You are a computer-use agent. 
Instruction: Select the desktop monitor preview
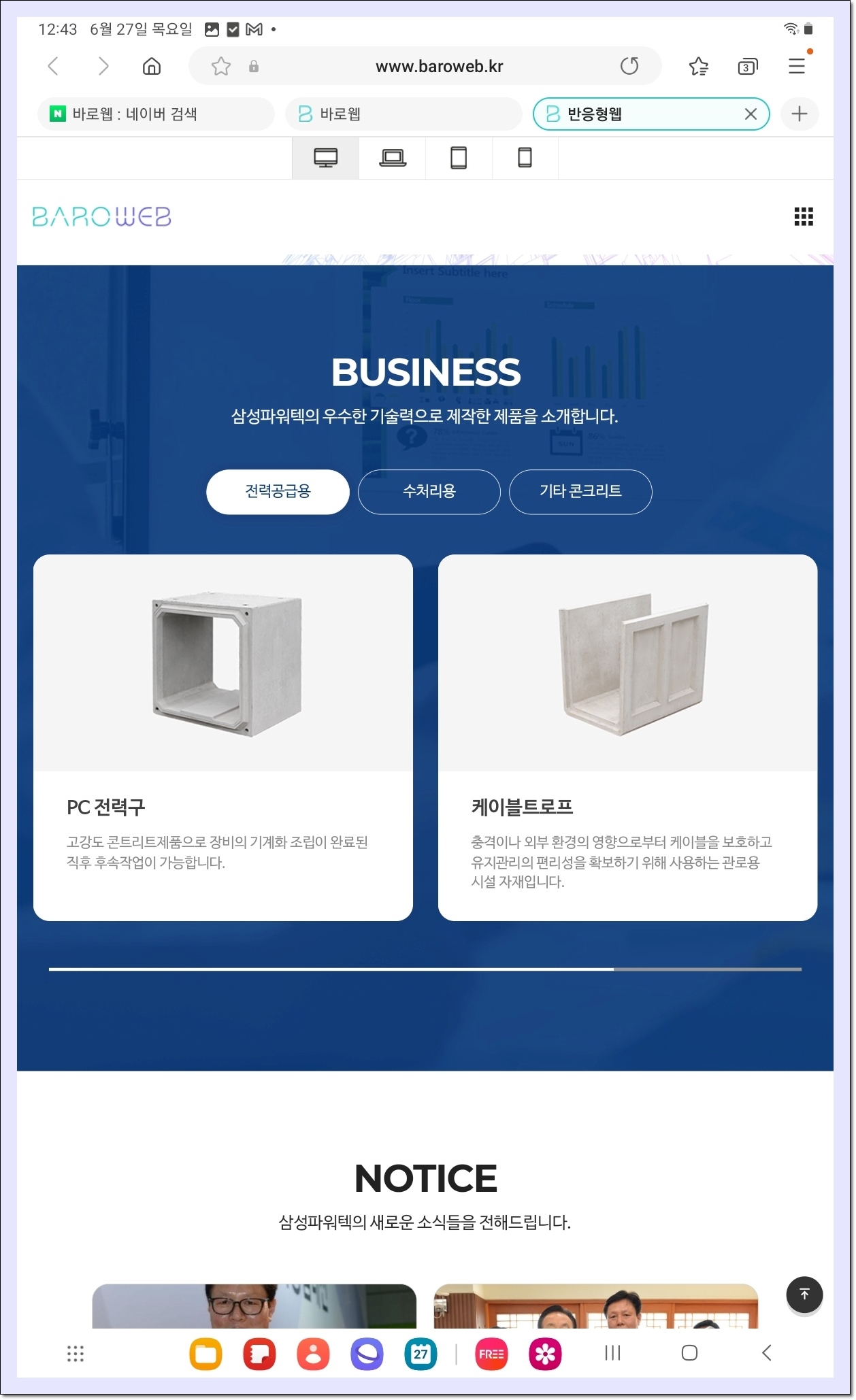coord(325,158)
